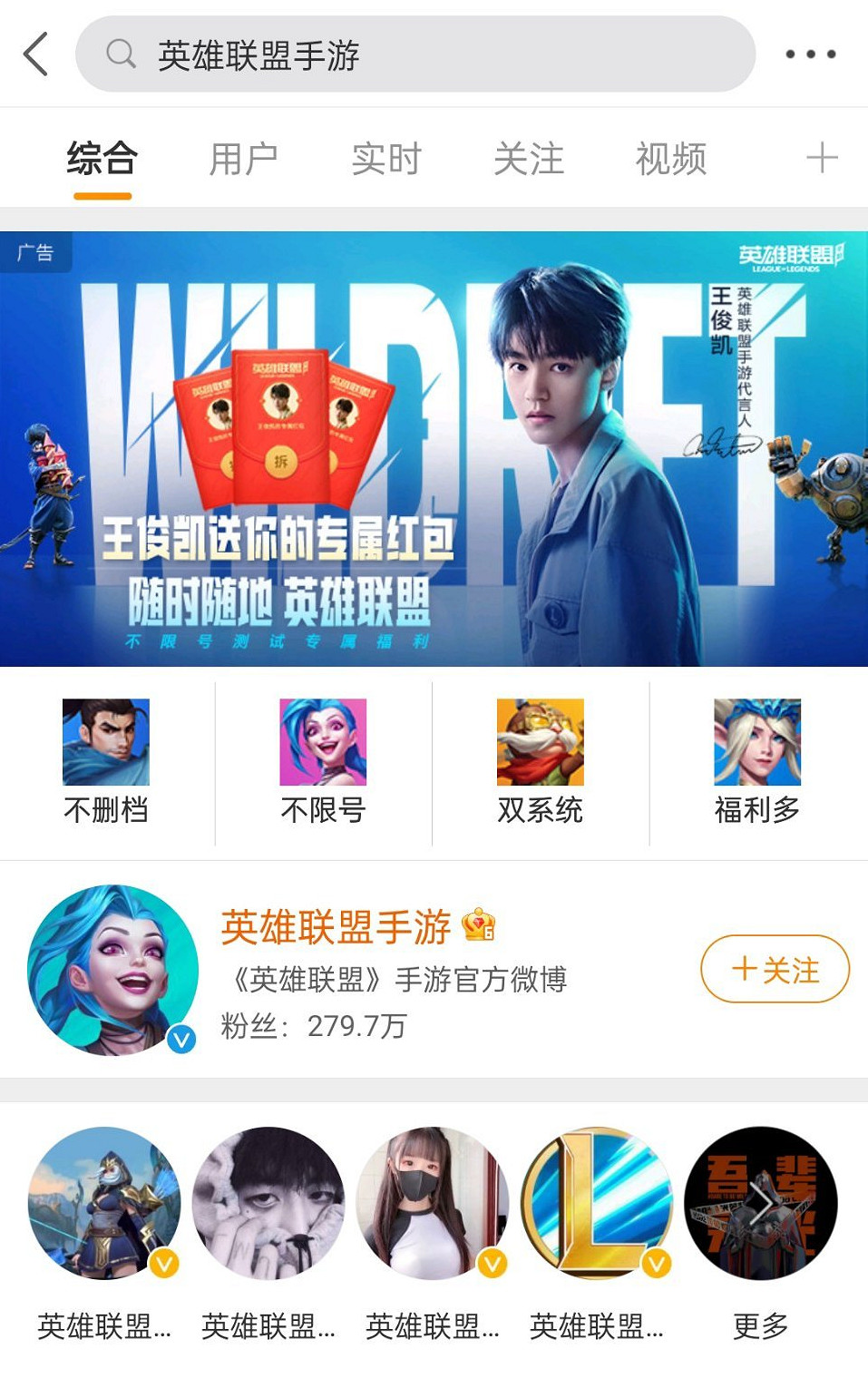The image size is (868, 1388).
Task: Expand more tabs with the plus icon
Action: (824, 159)
